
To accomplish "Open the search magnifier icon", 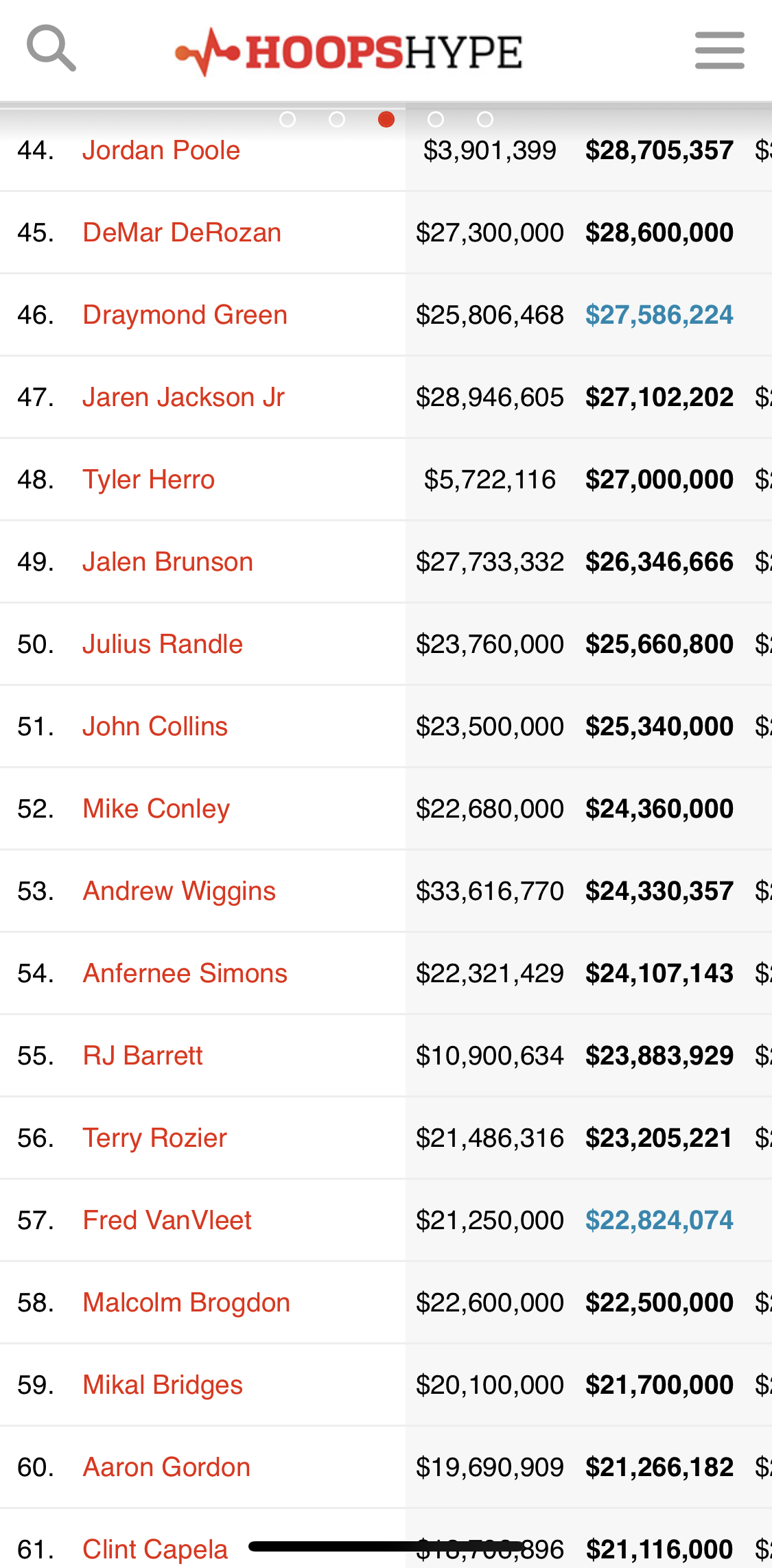I will click(x=51, y=49).
